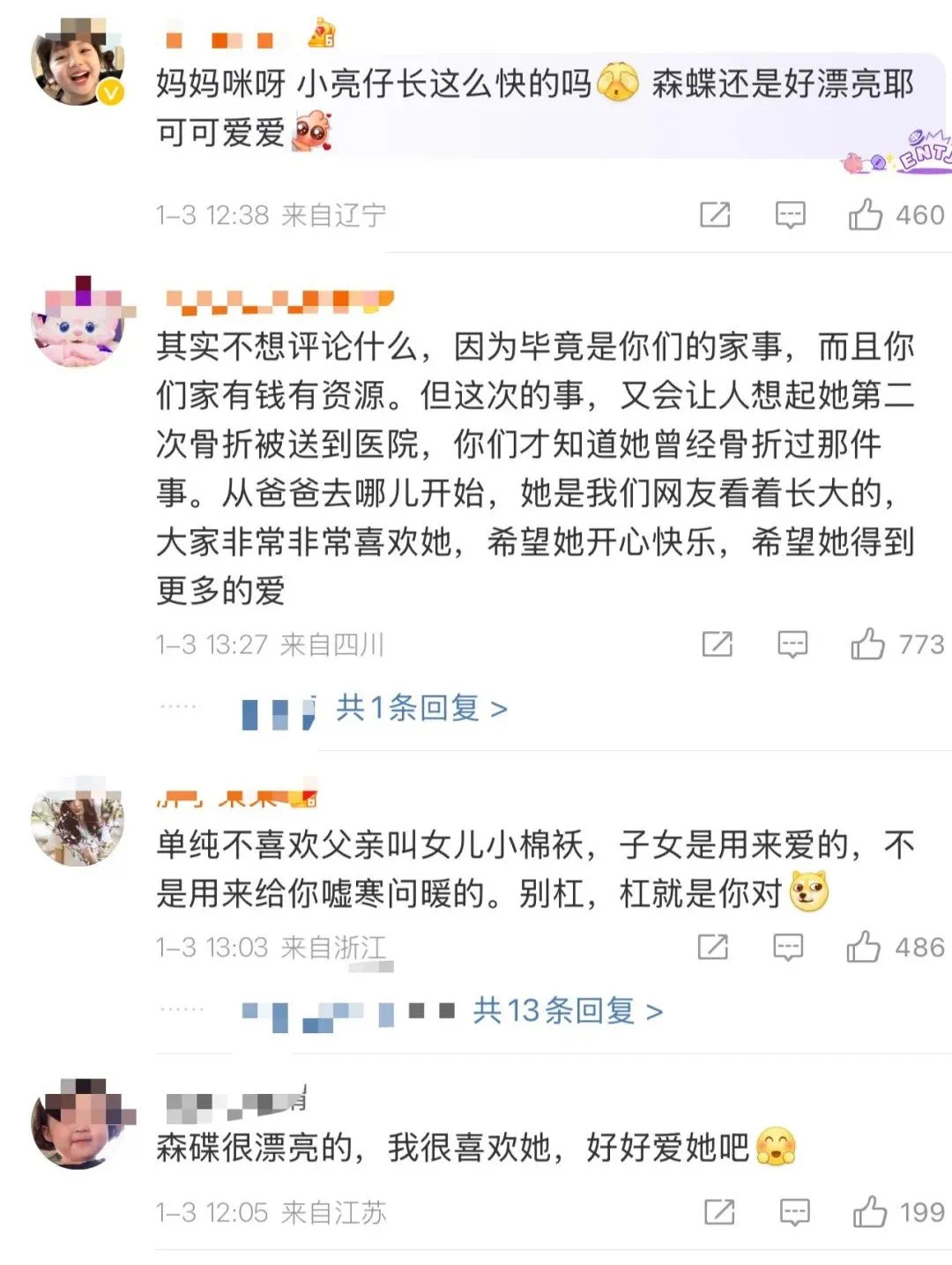Image resolution: width=952 pixels, height=1265 pixels.
Task: Open avatar of the 江苏 commenter
Action: pos(78,1125)
